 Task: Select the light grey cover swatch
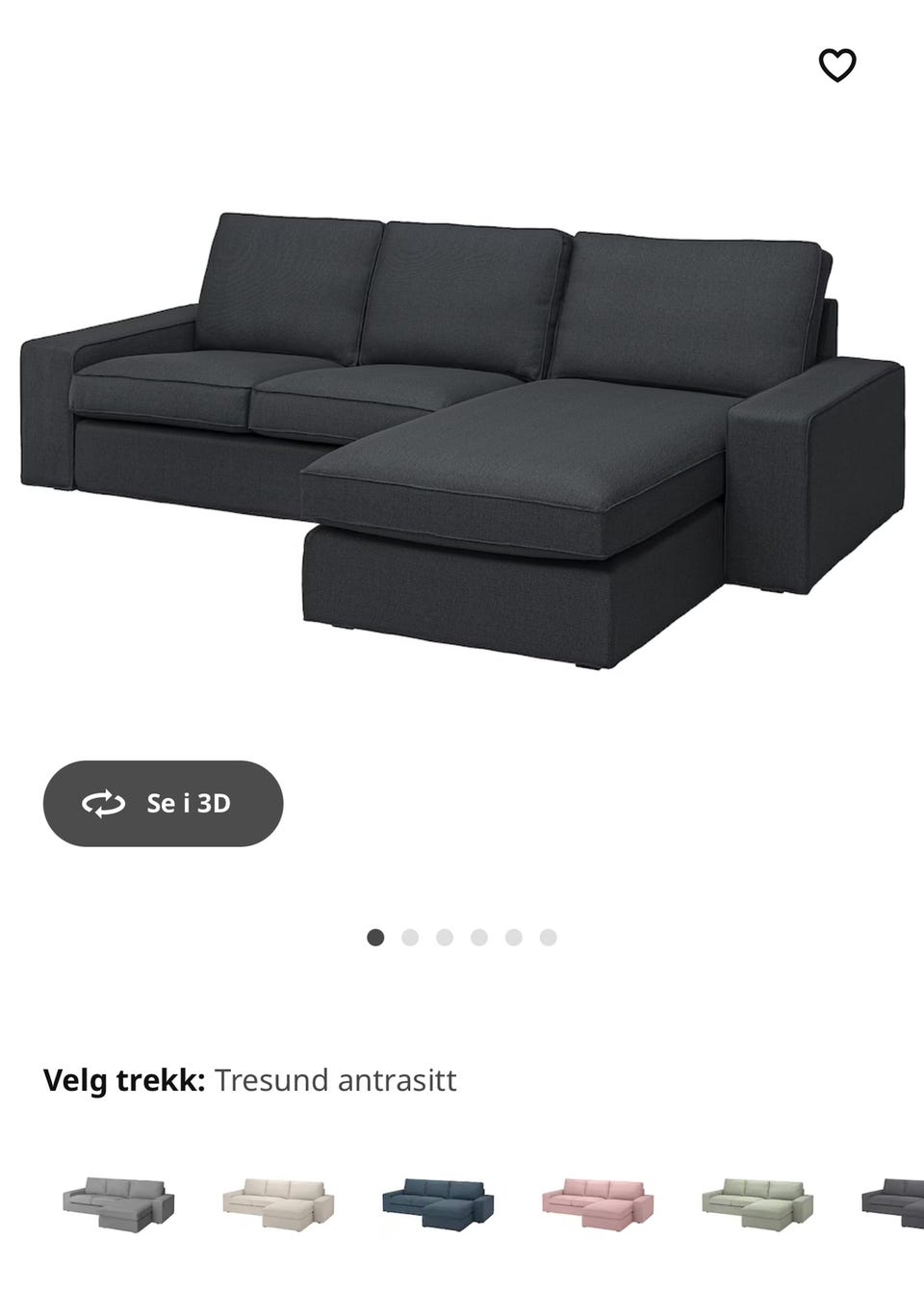pyautogui.click(x=119, y=1203)
